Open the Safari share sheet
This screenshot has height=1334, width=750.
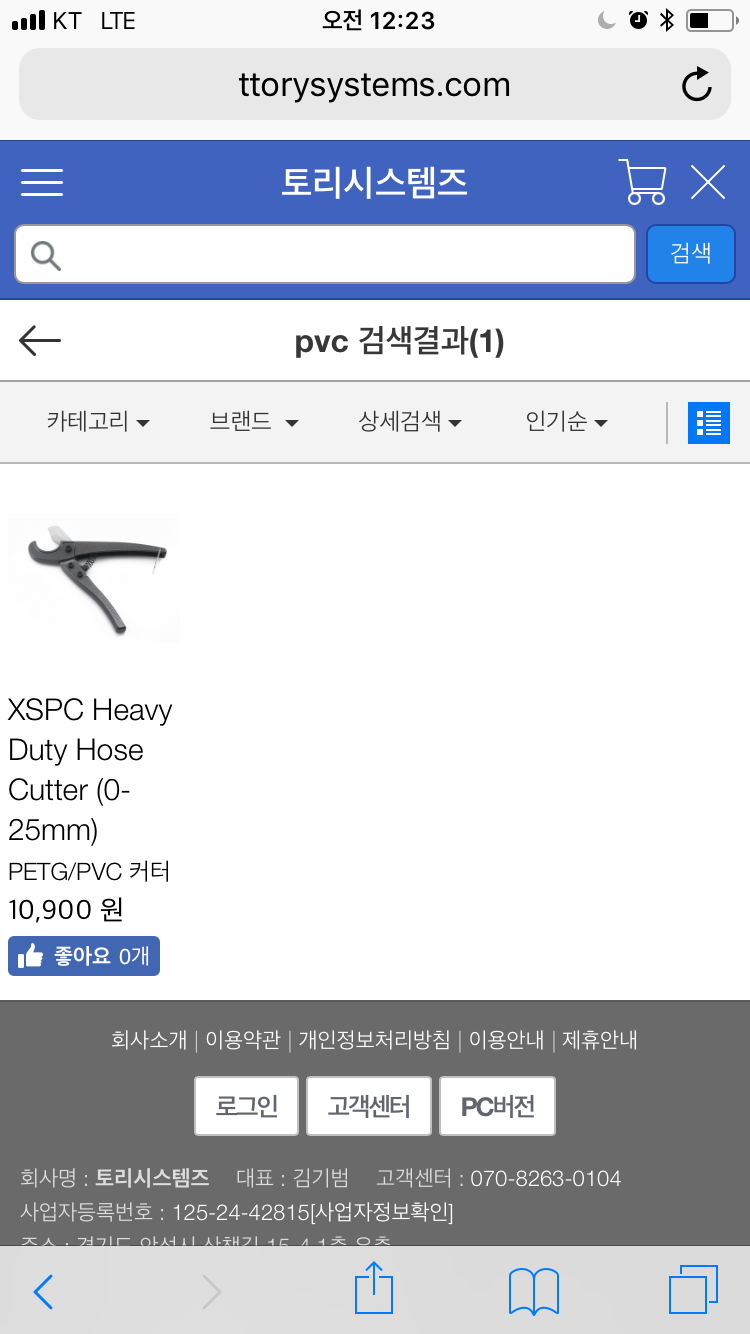pos(374,1289)
